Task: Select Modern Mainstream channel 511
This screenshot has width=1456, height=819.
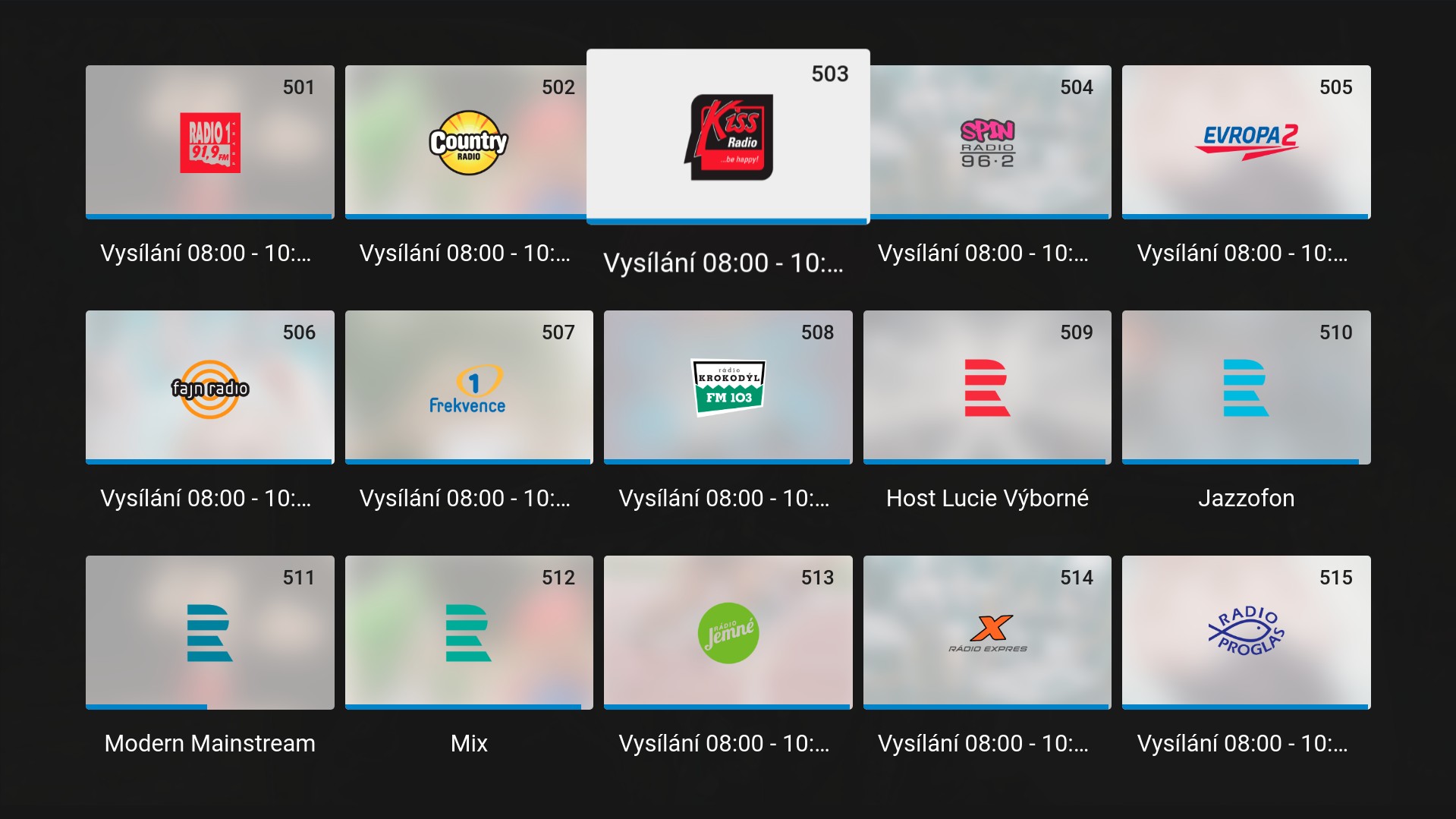Action: coord(209,632)
